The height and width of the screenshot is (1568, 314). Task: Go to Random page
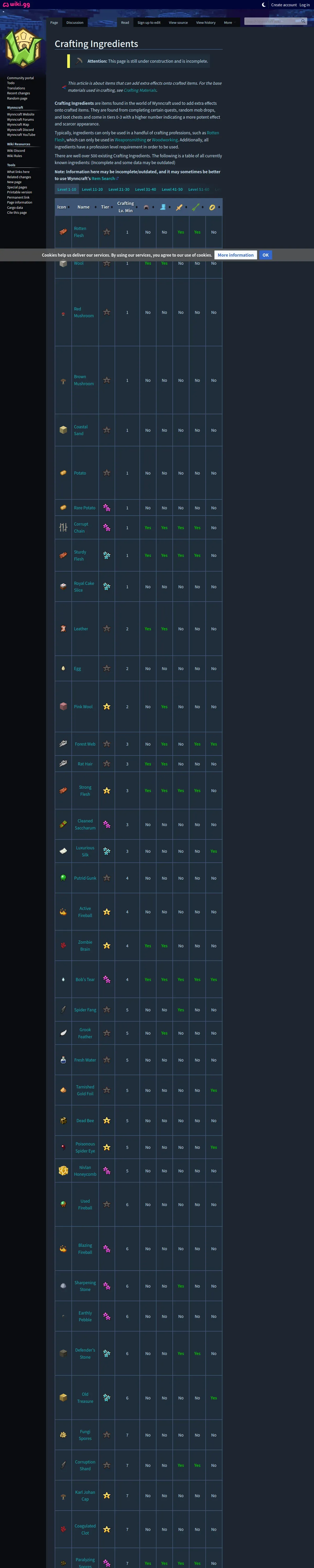pos(17,99)
